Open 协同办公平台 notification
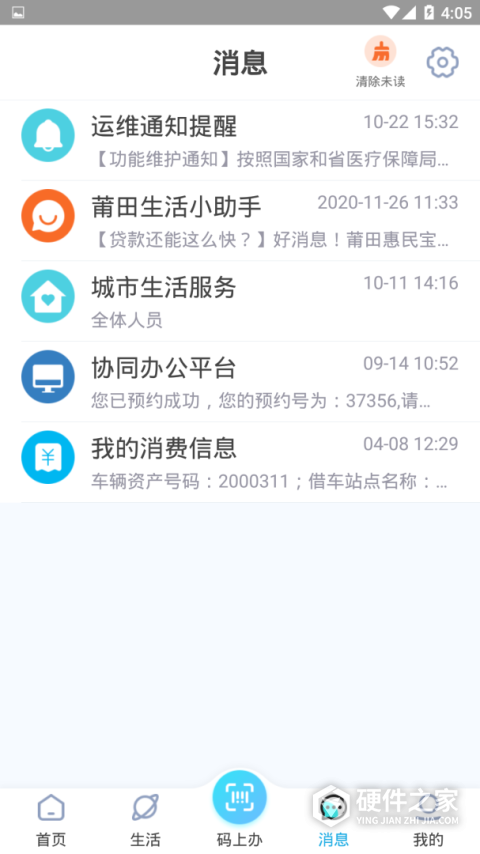This screenshot has width=480, height=854. click(x=240, y=382)
